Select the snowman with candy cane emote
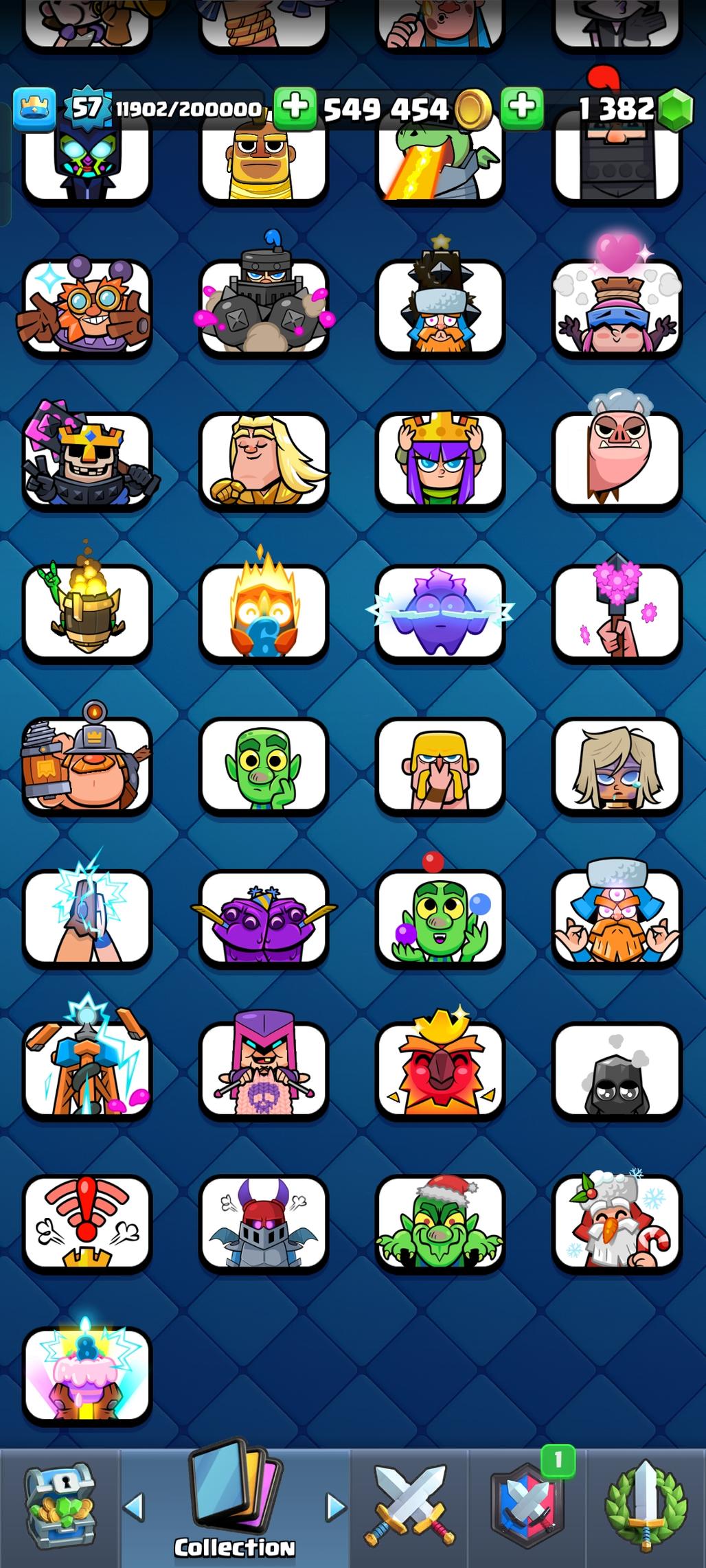 616,1222
